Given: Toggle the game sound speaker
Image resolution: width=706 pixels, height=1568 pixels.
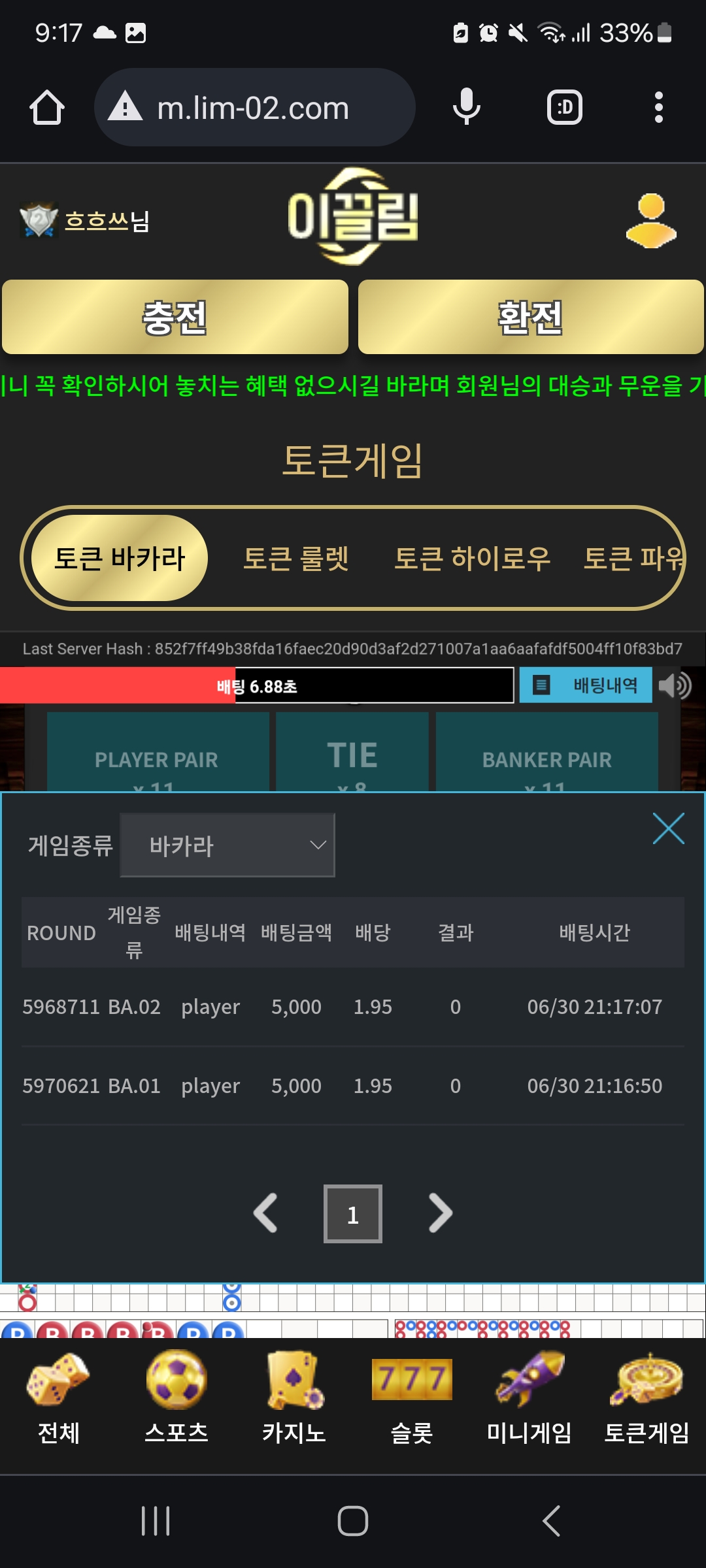Looking at the screenshot, I should tap(675, 685).
